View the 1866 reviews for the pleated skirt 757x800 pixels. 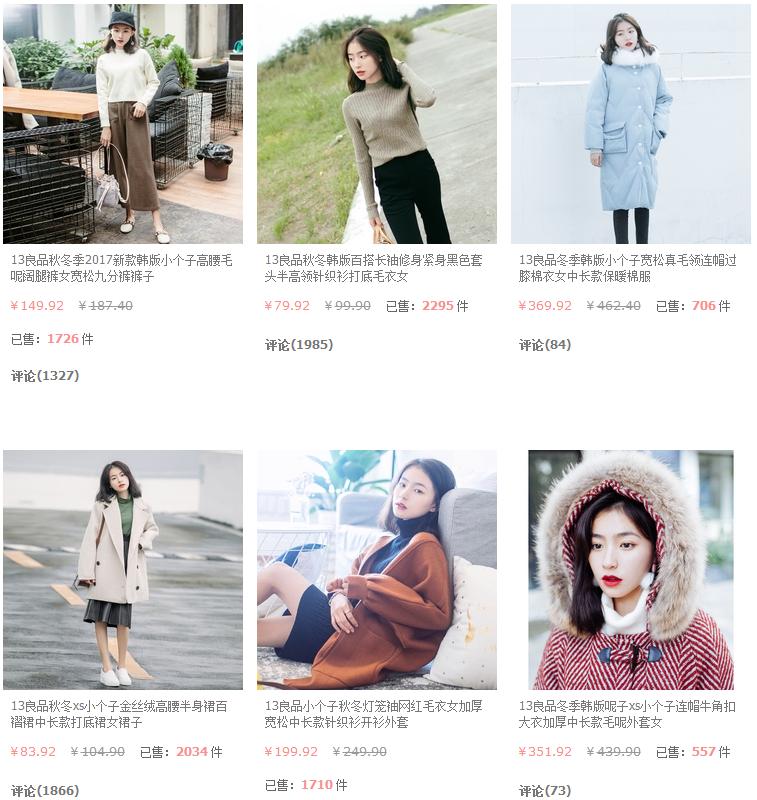tap(45, 791)
